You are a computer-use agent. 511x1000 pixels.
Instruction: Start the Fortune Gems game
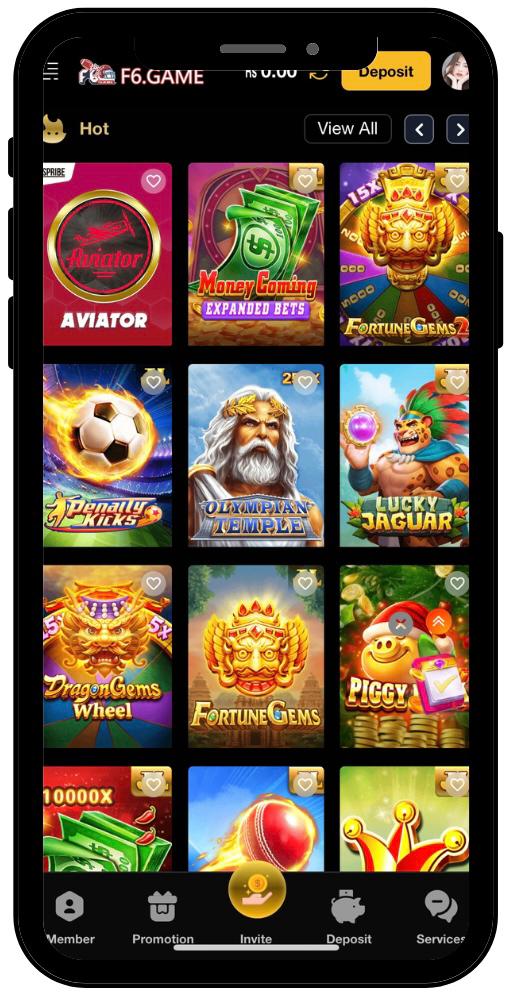[256, 656]
